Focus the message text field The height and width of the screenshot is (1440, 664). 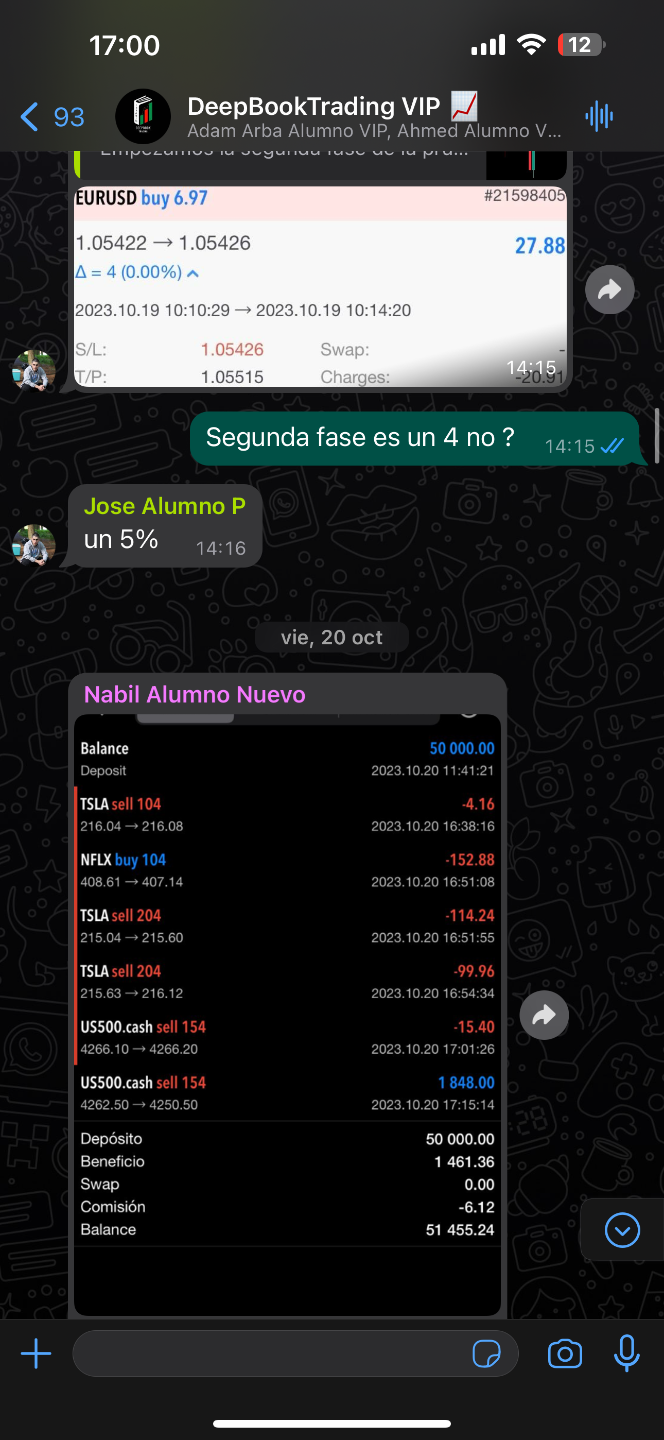[270, 1355]
